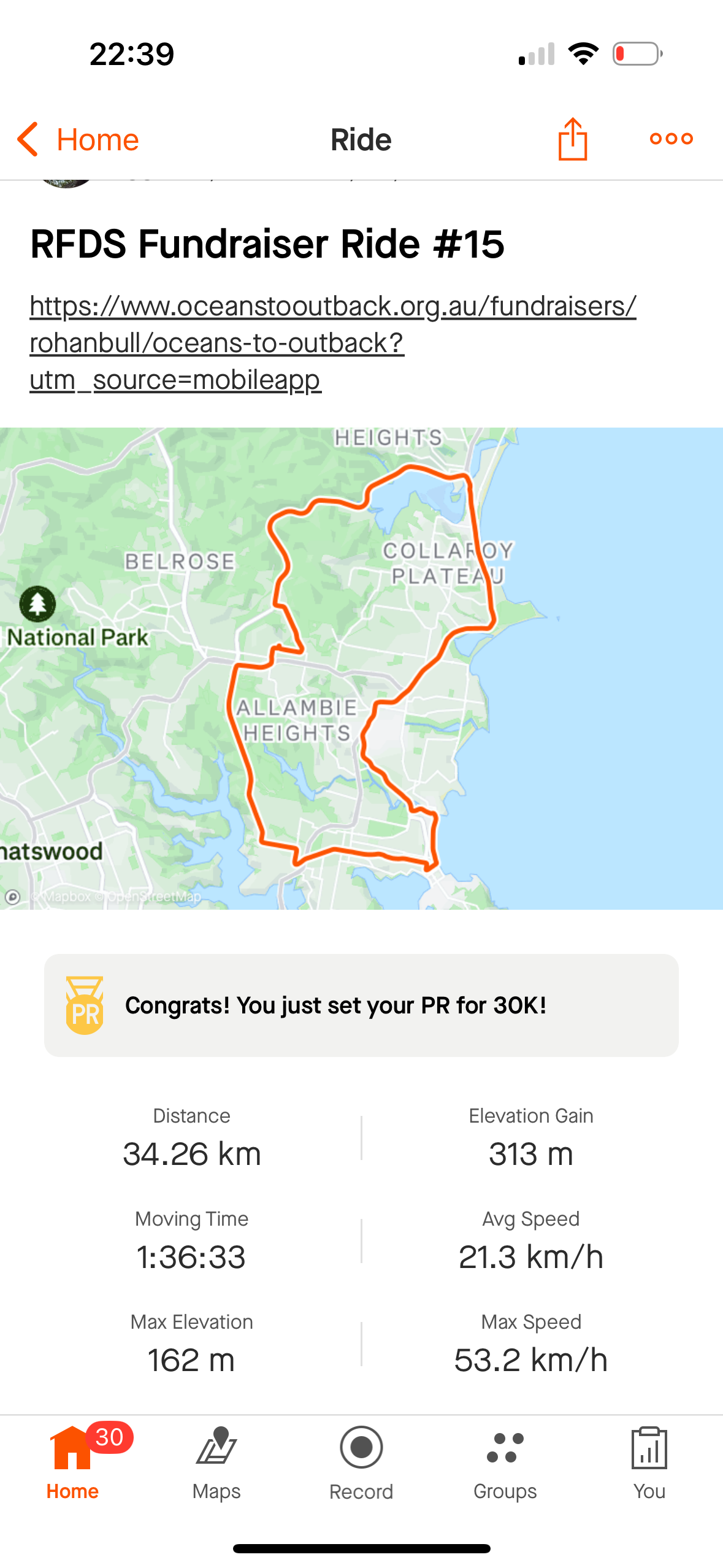Open the You profile tab
This screenshot has height=1568, width=723.
[649, 1462]
